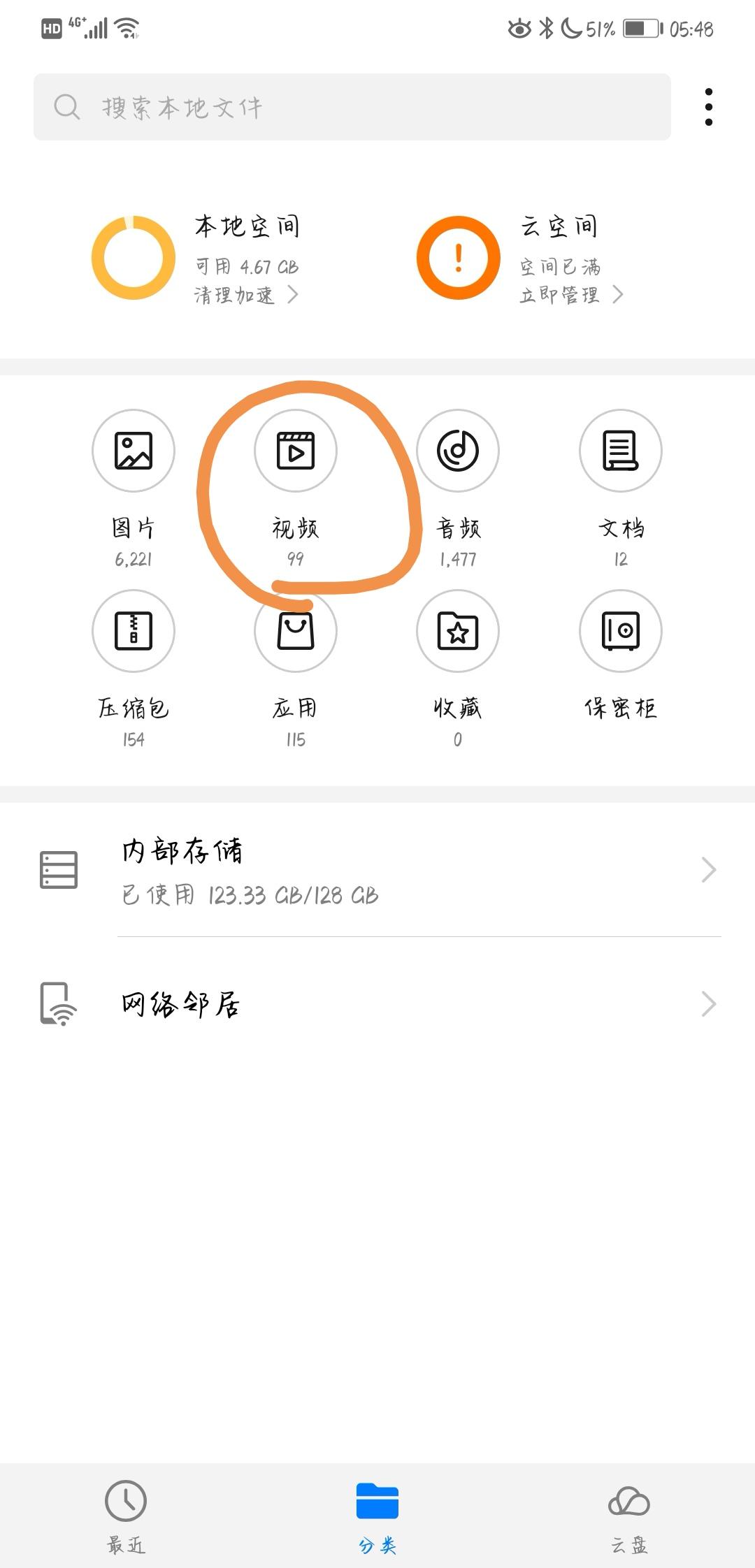This screenshot has width=755, height=1568.
Task: Open 网络邻居 network neighbors
Action: (377, 1004)
